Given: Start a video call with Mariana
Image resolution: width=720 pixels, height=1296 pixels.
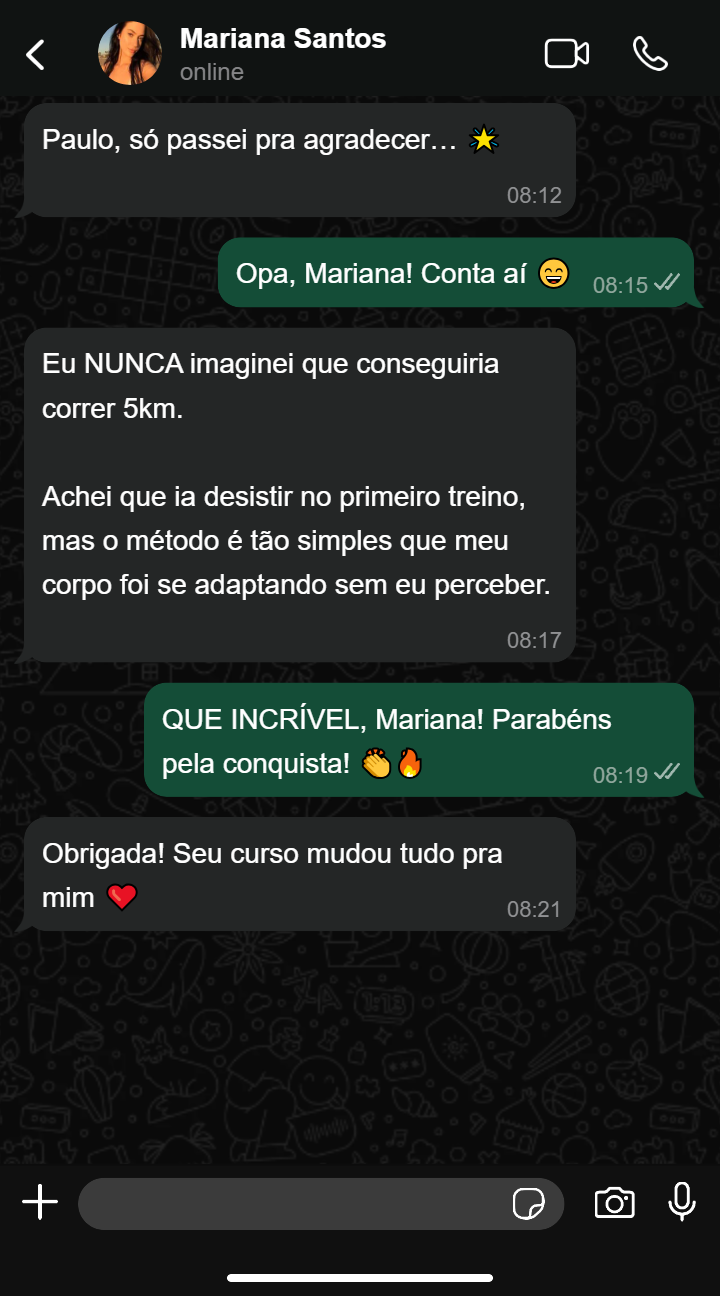Looking at the screenshot, I should click(566, 54).
